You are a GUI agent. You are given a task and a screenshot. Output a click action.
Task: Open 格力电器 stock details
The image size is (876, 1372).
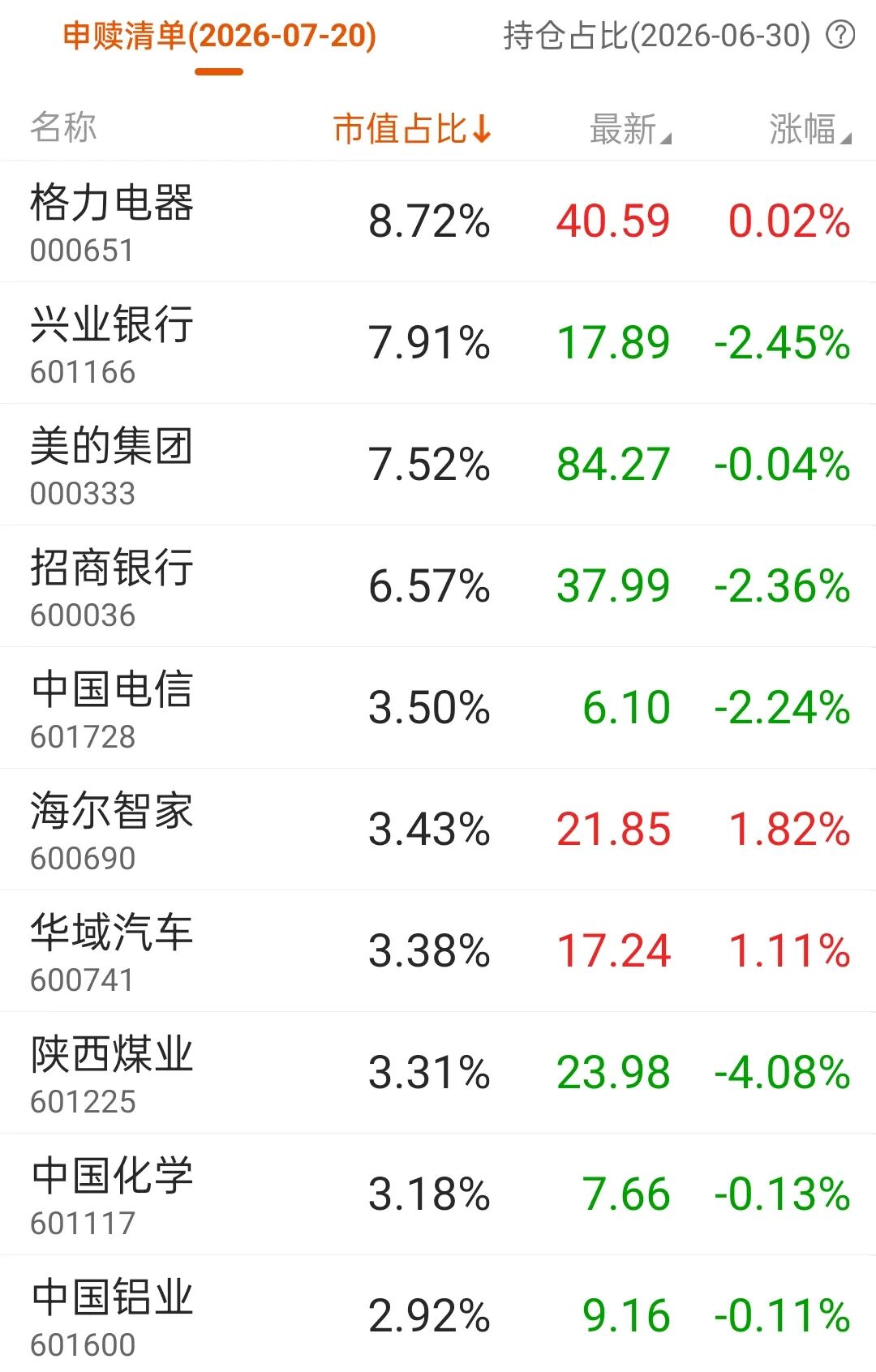coord(438,222)
